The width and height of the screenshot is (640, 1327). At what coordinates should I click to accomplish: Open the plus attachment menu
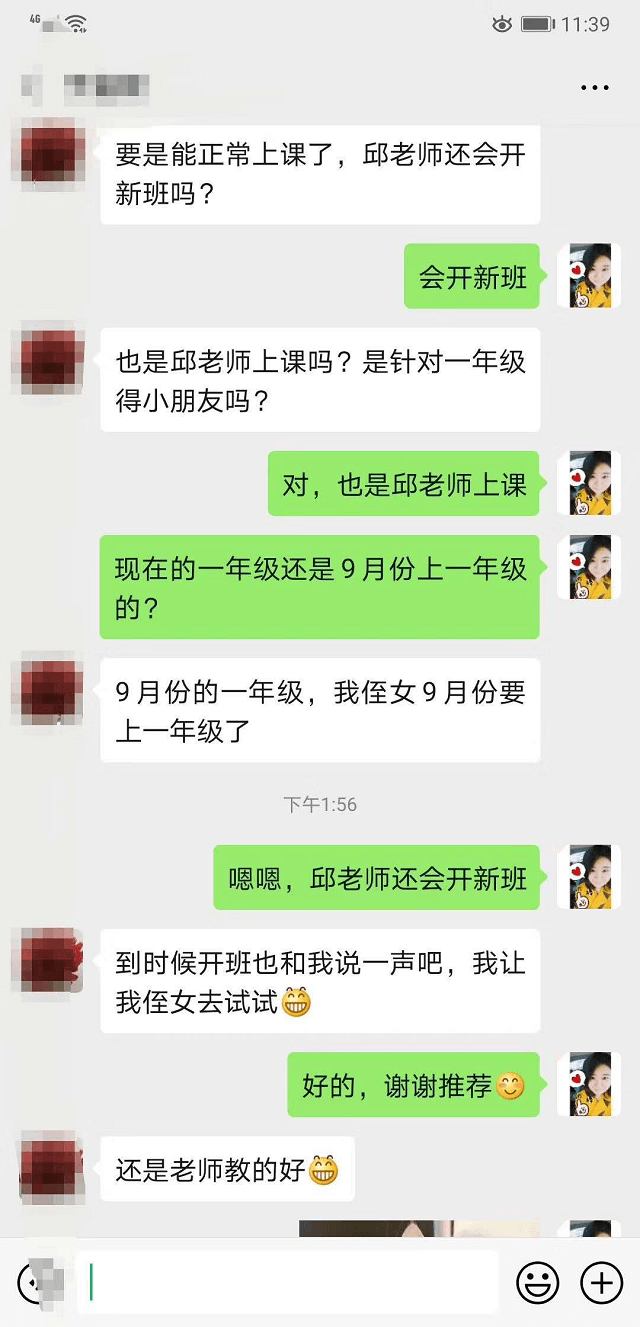point(602,1282)
